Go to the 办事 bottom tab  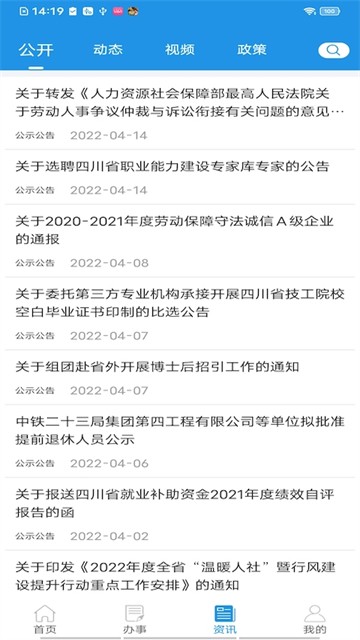[135, 619]
